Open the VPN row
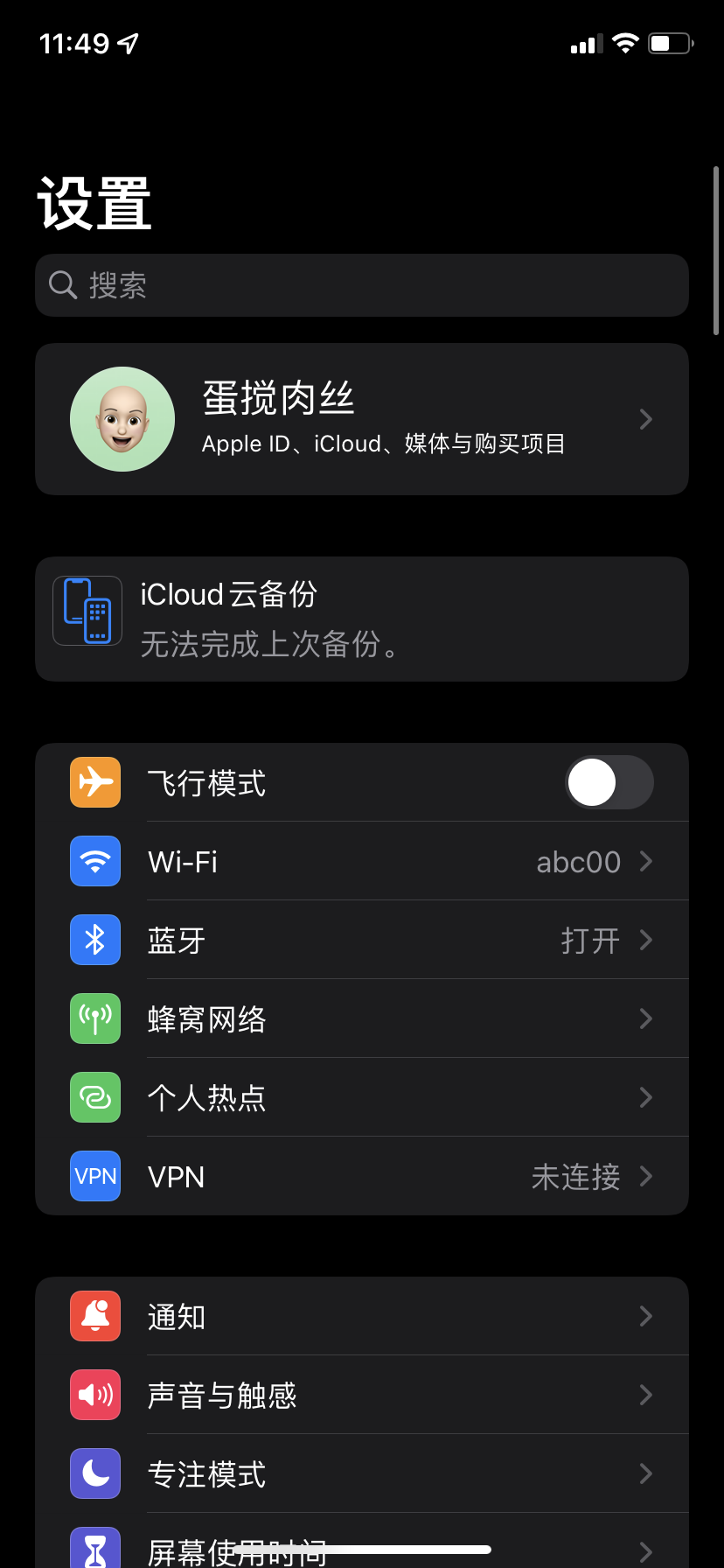This screenshot has height=1568, width=724. [x=362, y=1177]
